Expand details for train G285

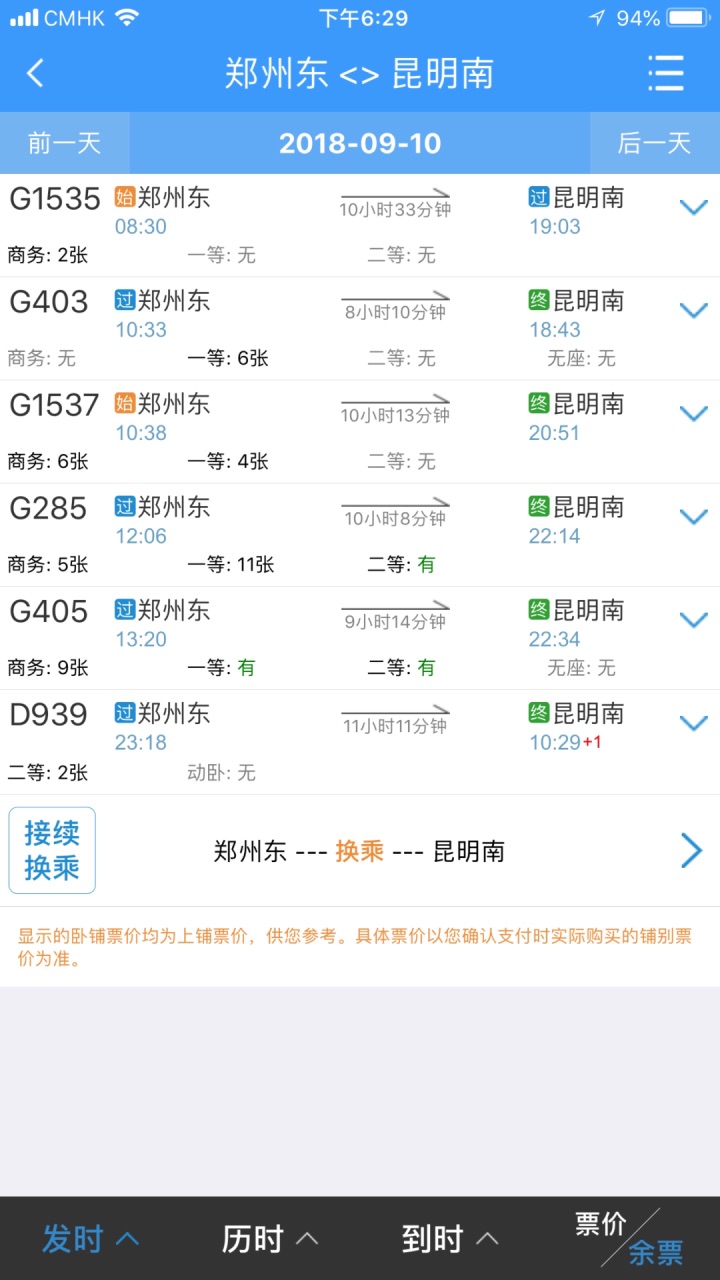[694, 516]
